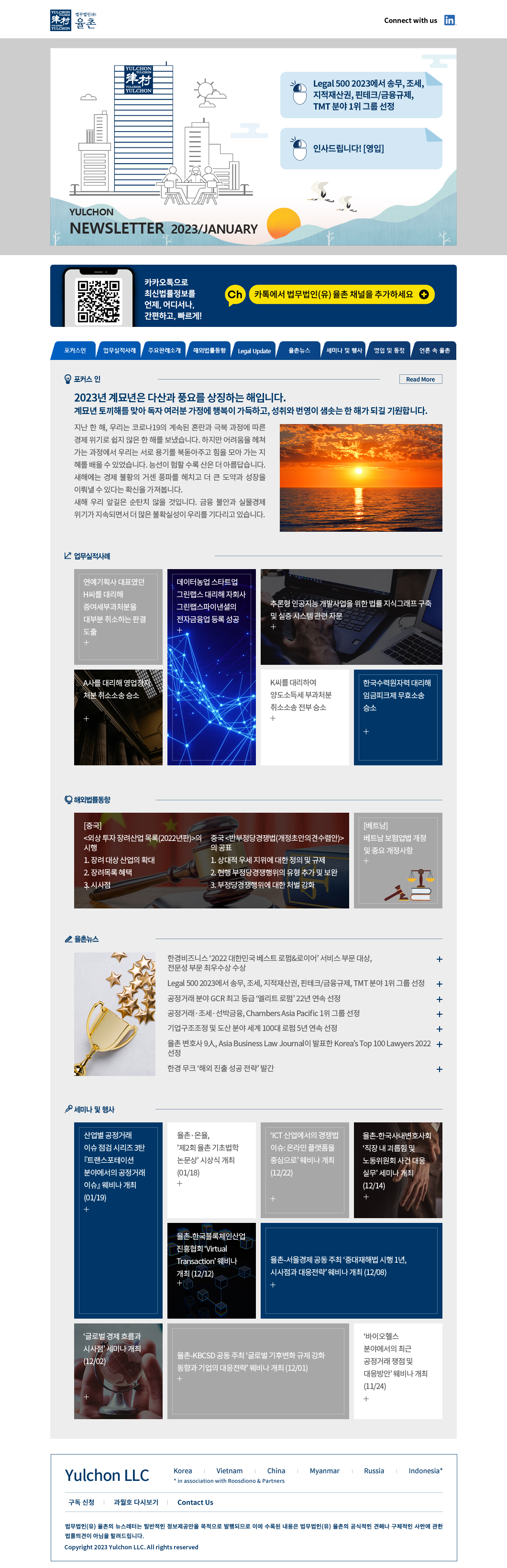
Task: Open the Contact Us link
Action: tap(195, 1502)
